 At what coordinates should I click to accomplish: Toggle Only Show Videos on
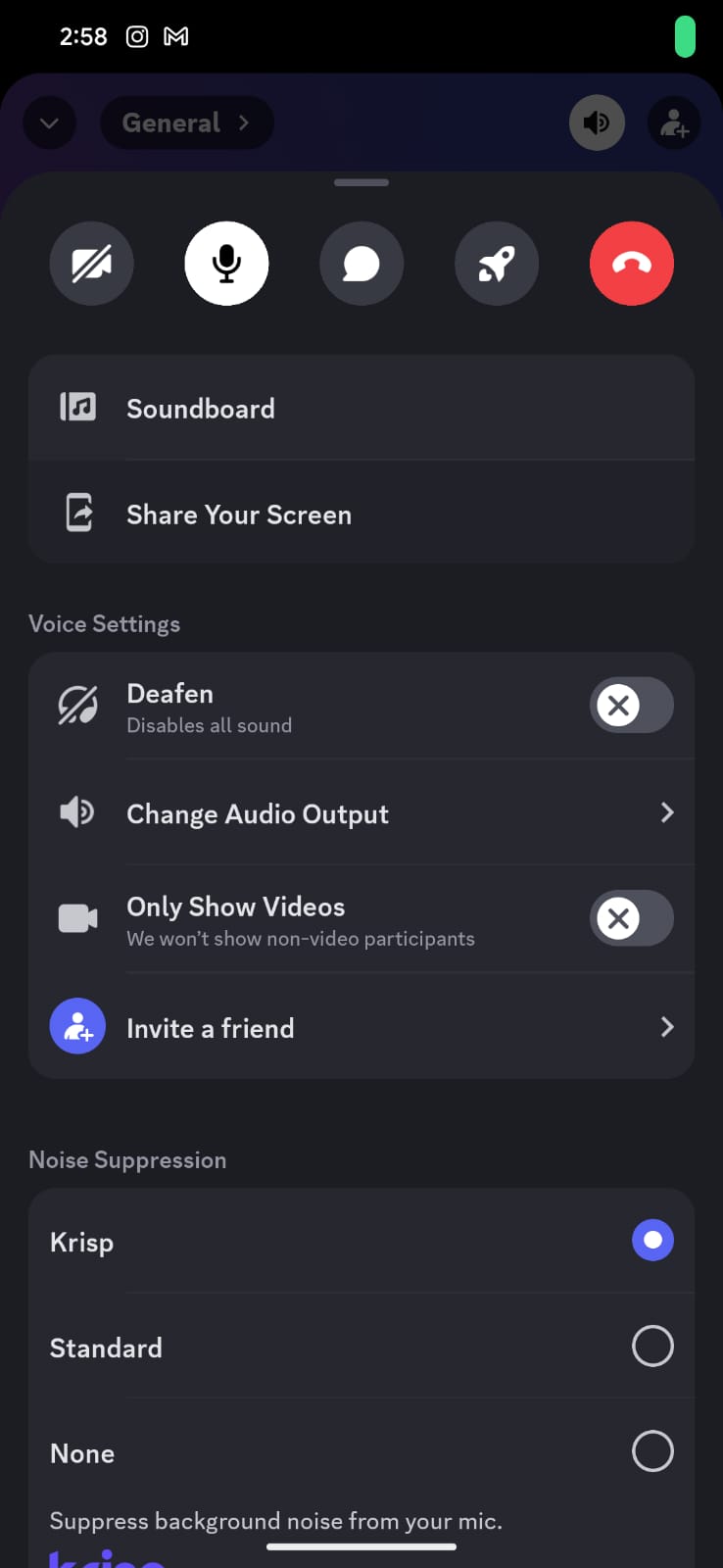click(x=631, y=918)
